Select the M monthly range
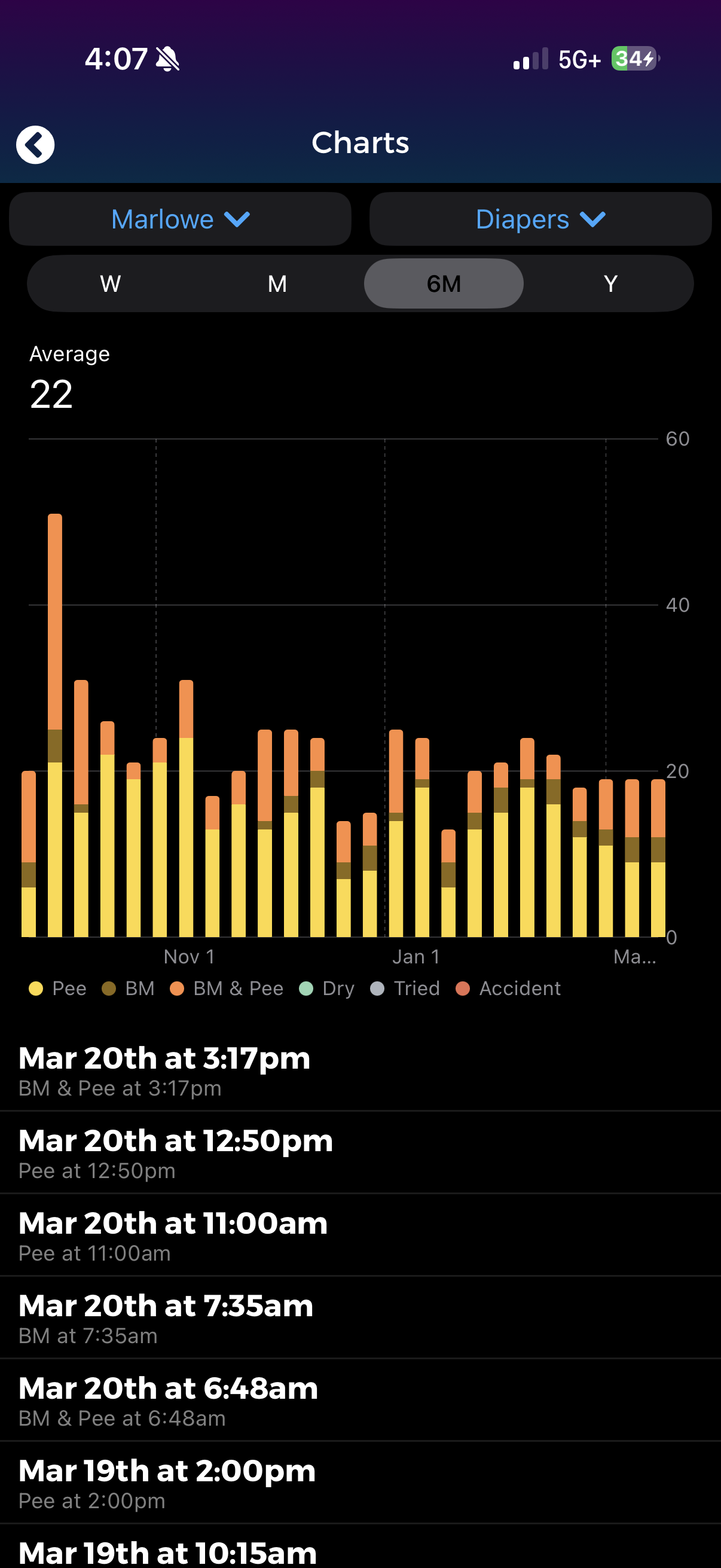The image size is (721, 1568). click(x=277, y=283)
